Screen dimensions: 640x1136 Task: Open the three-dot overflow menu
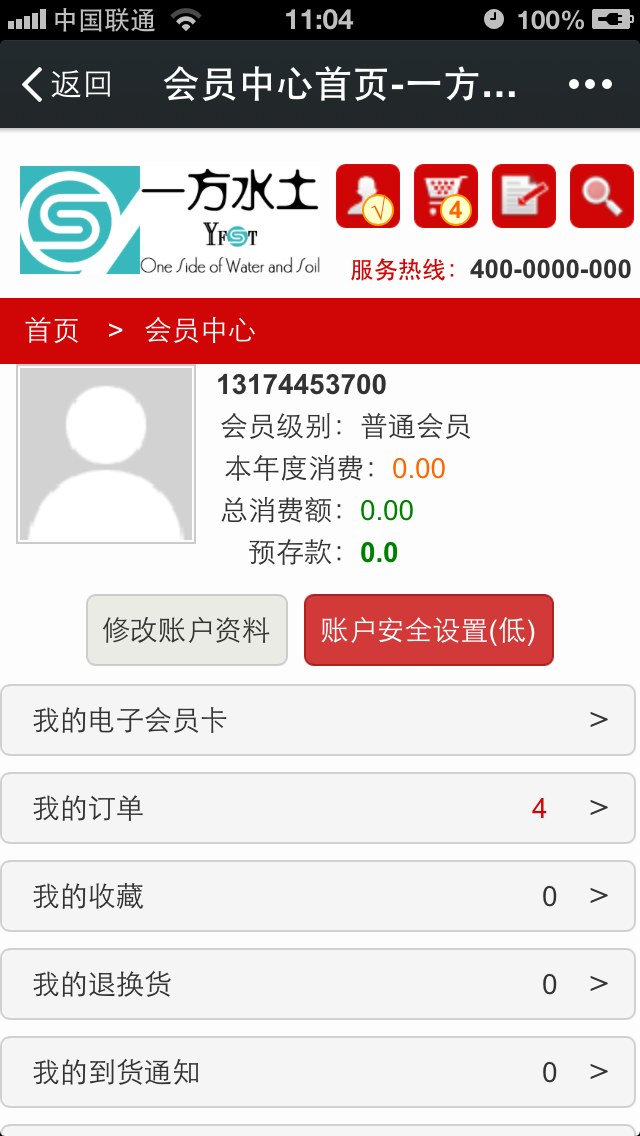(x=590, y=85)
